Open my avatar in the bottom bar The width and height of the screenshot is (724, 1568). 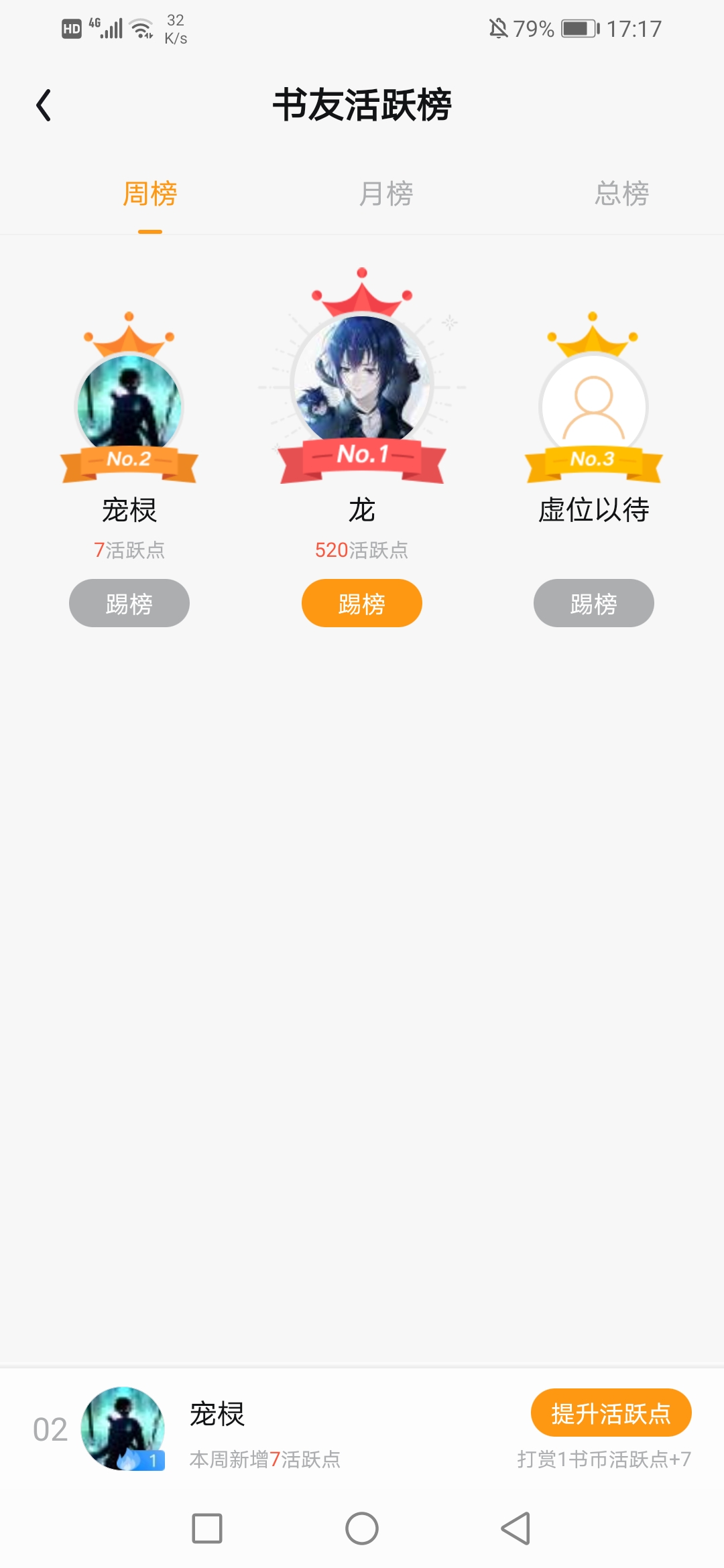pyautogui.click(x=123, y=1428)
